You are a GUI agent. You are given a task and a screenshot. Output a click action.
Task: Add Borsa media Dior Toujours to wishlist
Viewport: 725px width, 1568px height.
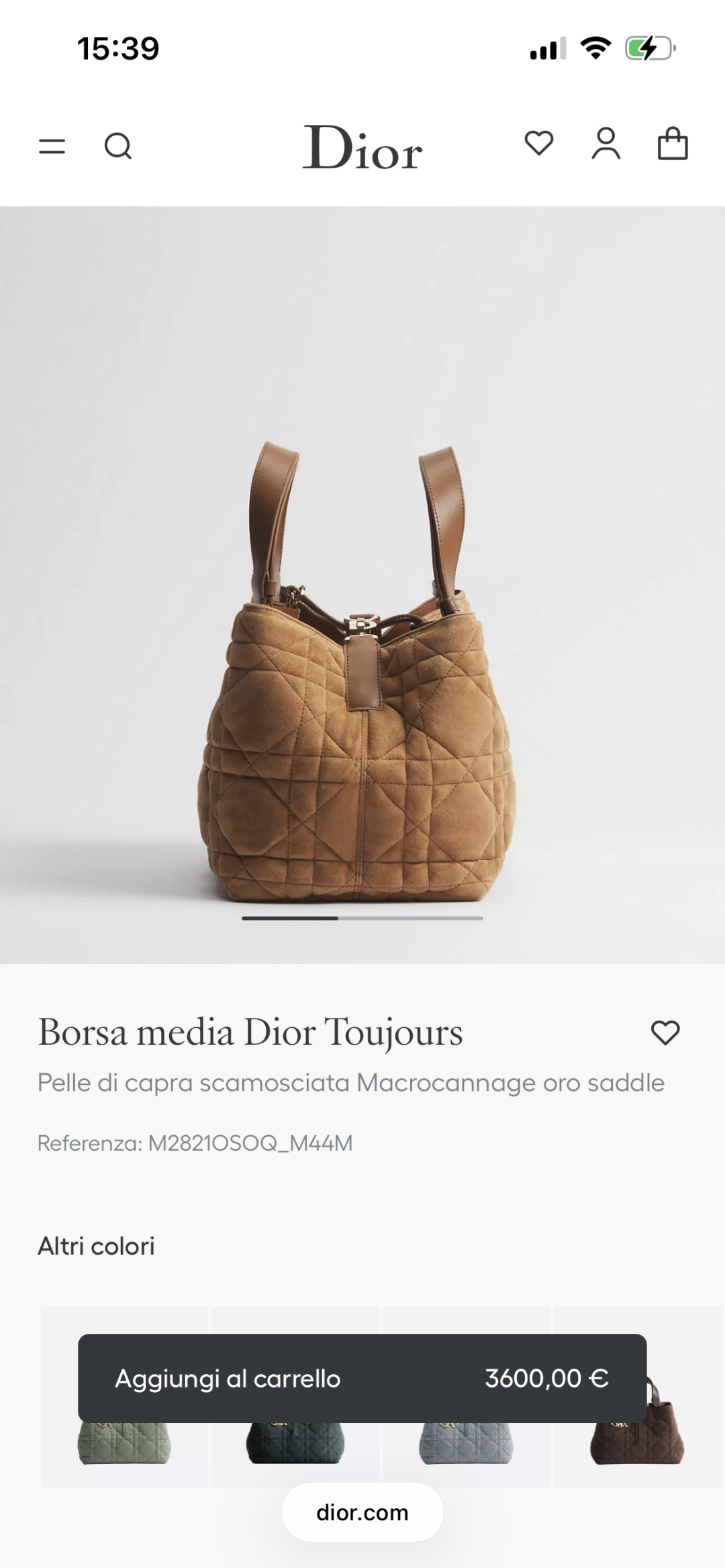click(665, 1033)
